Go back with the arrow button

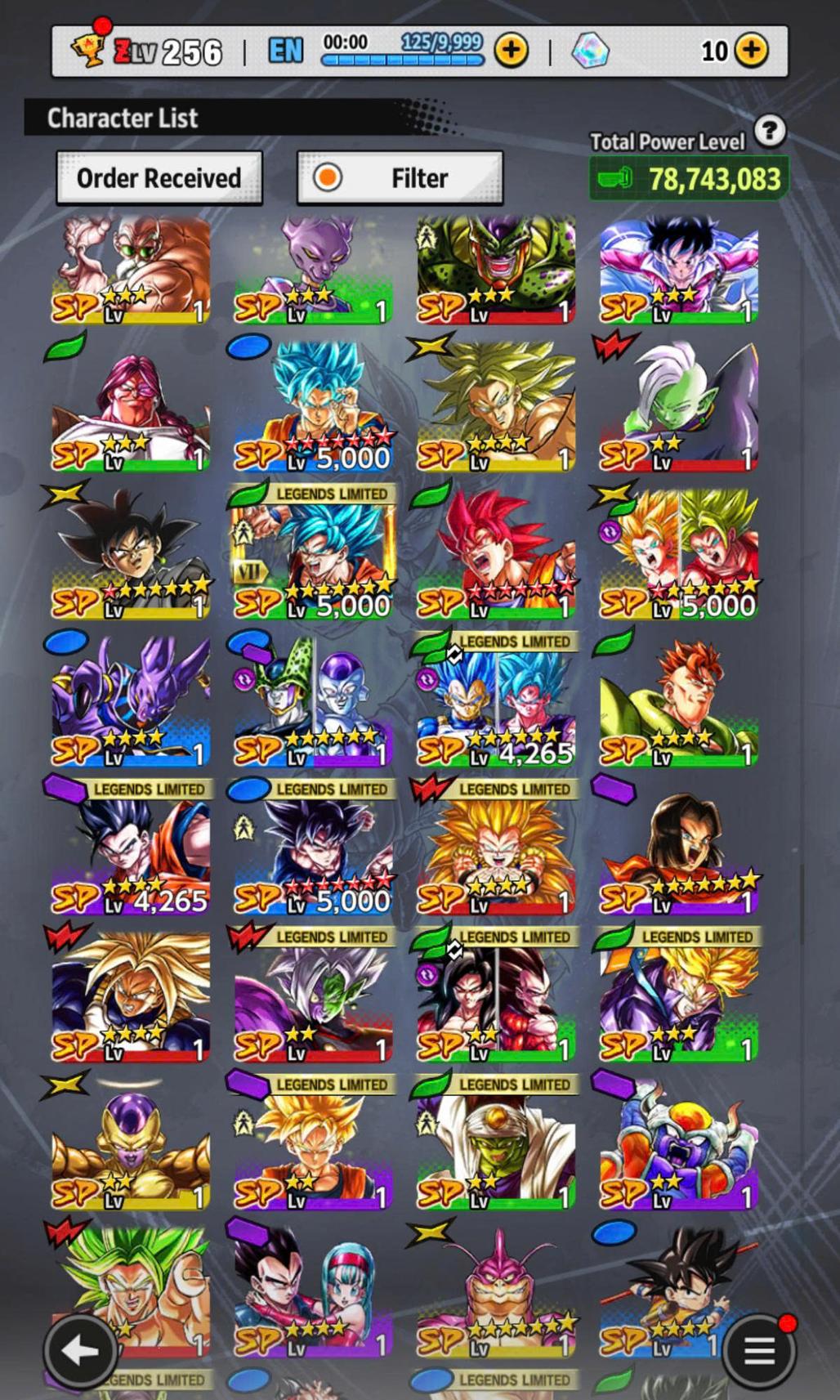click(79, 1350)
